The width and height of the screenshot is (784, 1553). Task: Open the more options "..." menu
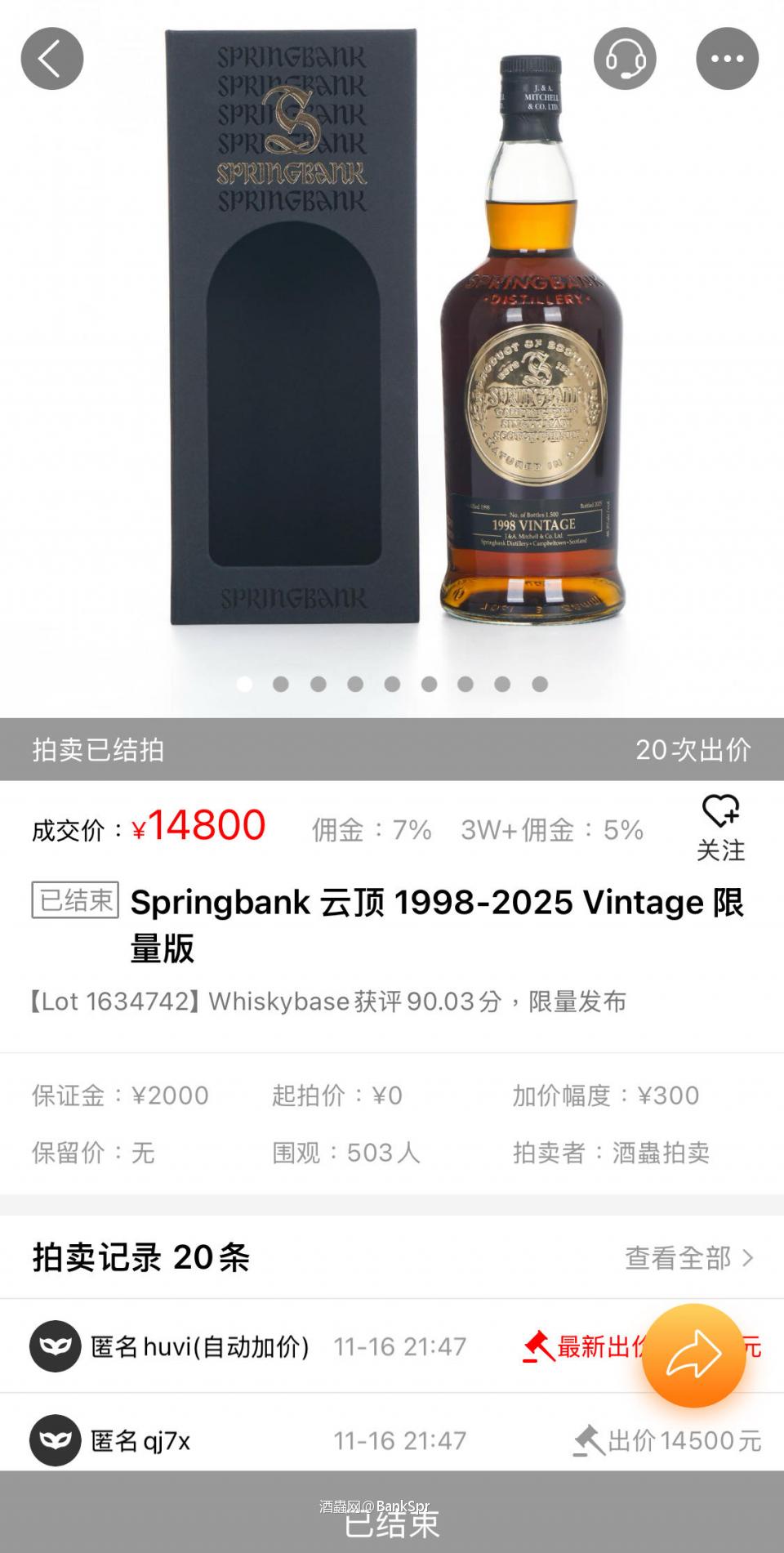pyautogui.click(x=726, y=58)
